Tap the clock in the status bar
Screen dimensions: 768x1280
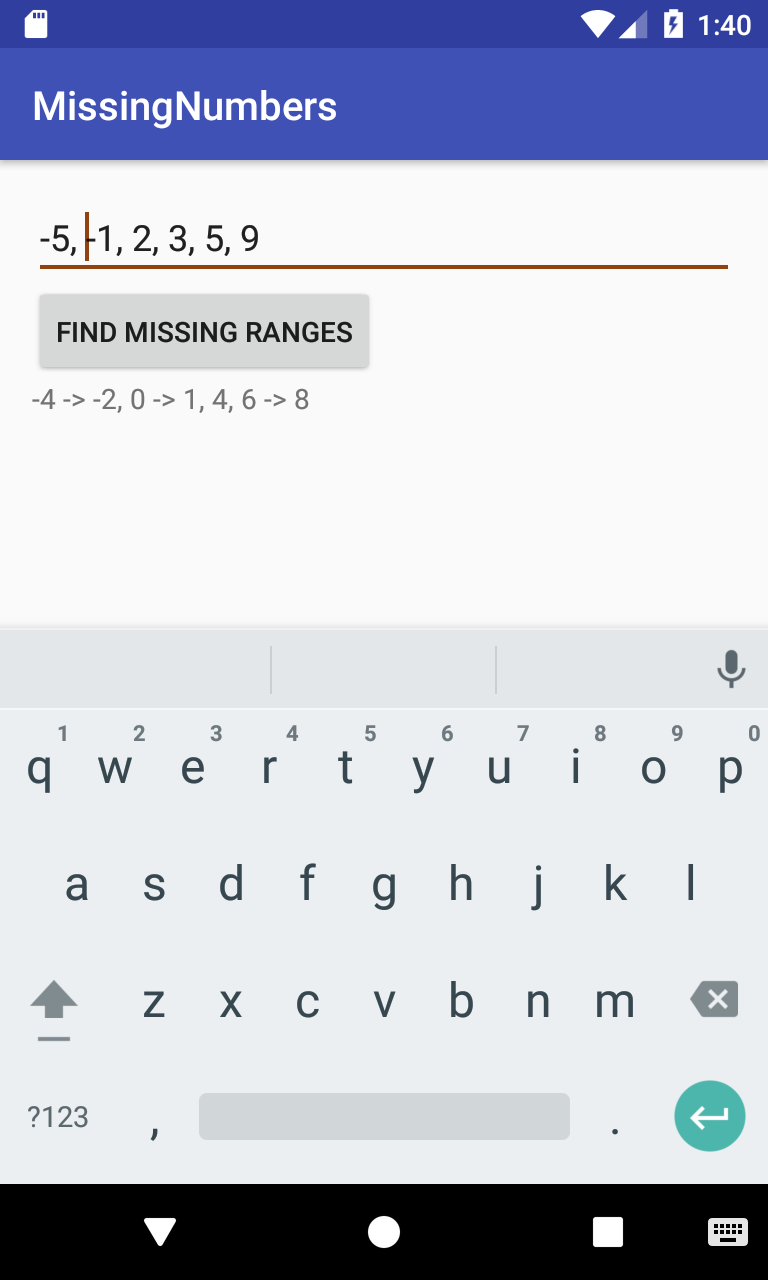725,24
